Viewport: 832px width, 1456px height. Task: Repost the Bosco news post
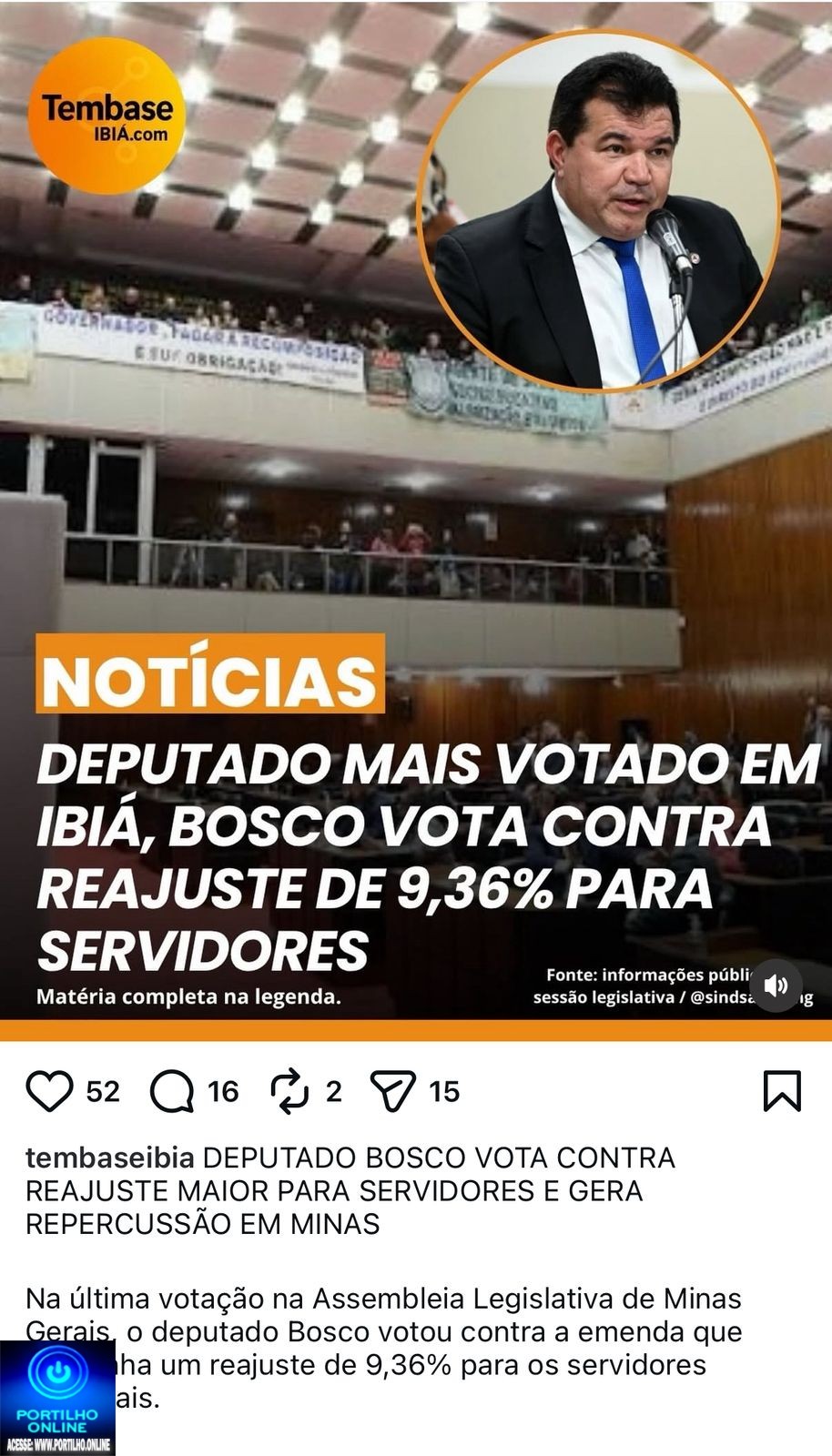(x=290, y=1091)
